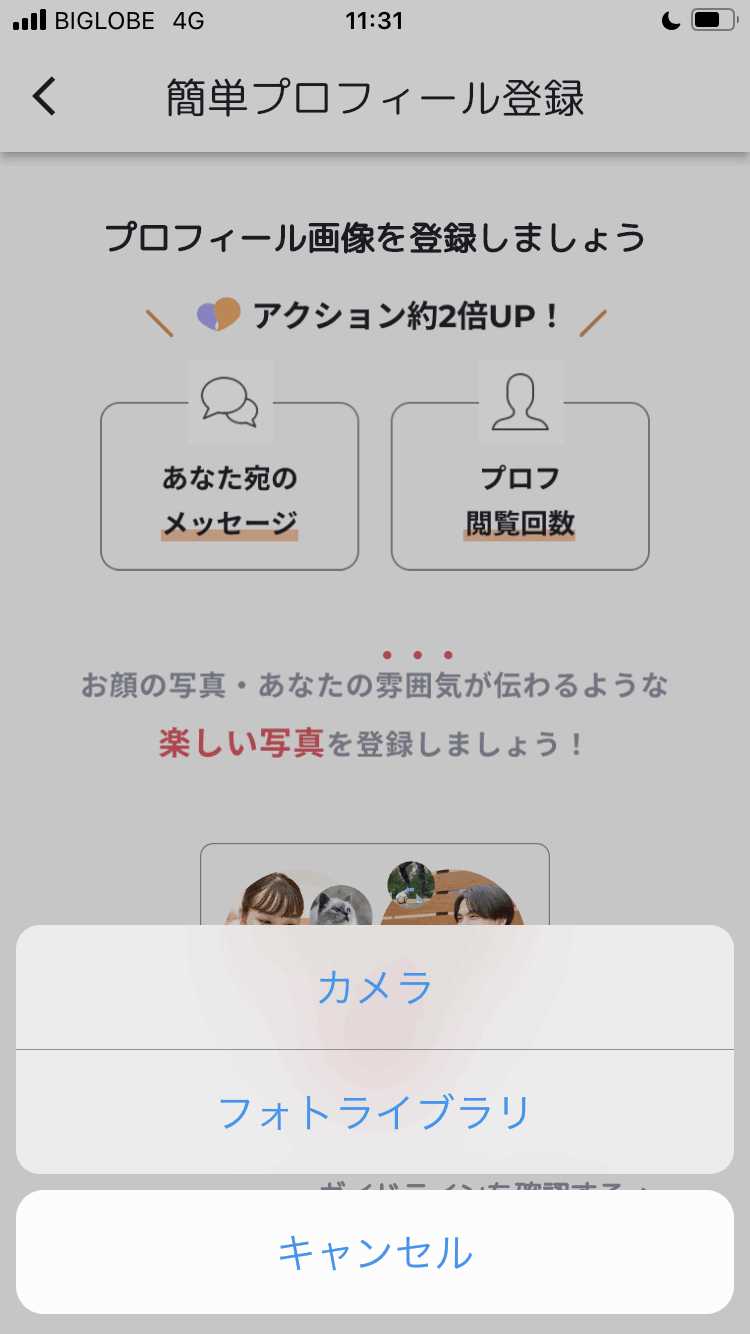
Task: Tap the back chevron arrow
Action: 42,97
